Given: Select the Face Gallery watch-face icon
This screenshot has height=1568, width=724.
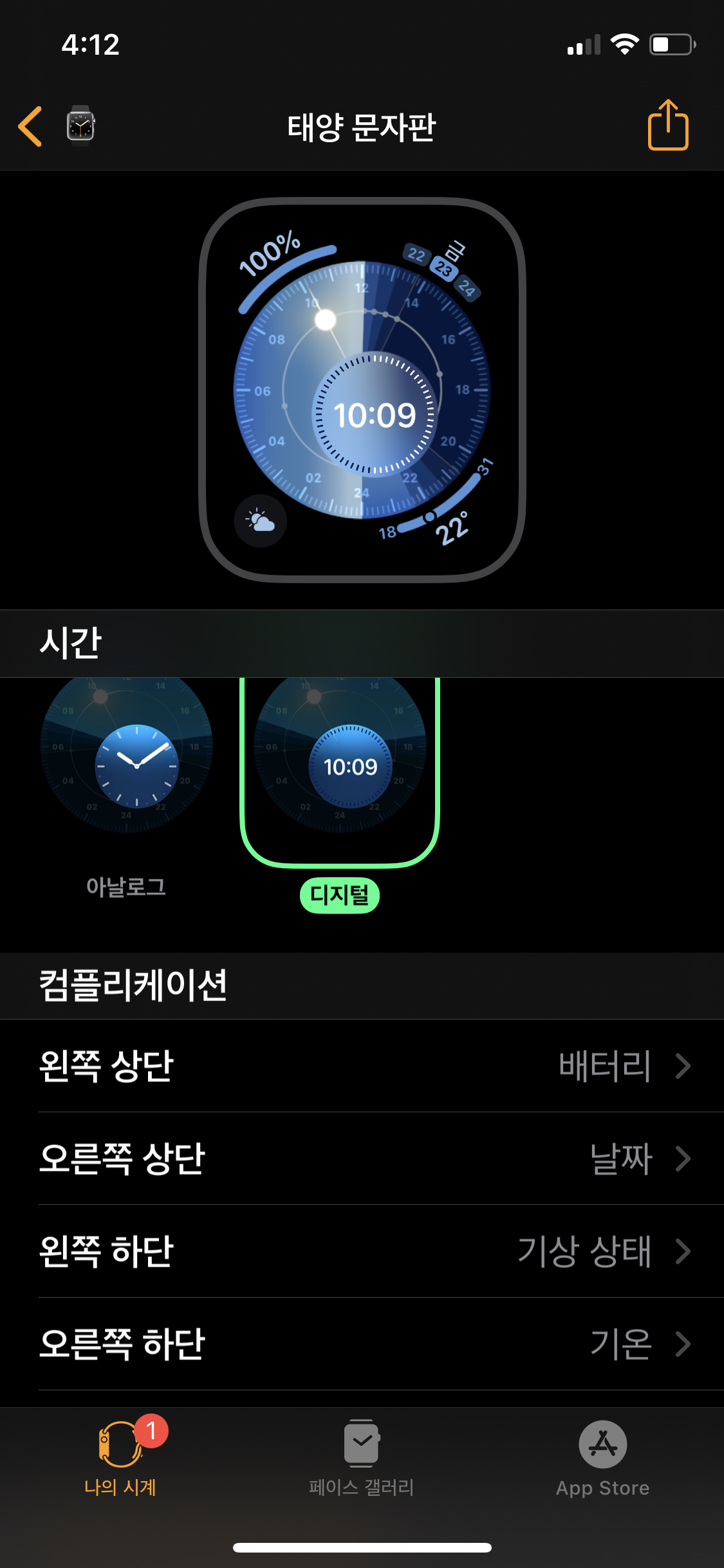Looking at the screenshot, I should coord(362,1445).
